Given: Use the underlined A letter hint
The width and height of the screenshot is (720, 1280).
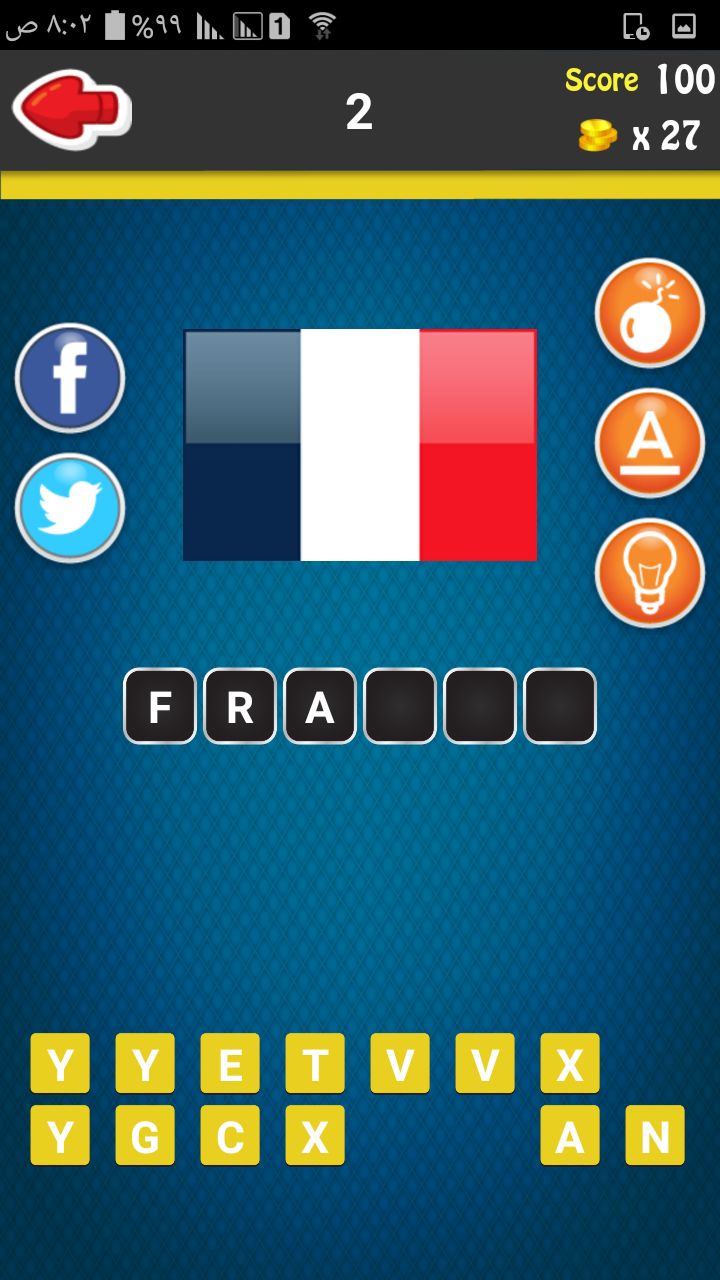Looking at the screenshot, I should click(650, 443).
